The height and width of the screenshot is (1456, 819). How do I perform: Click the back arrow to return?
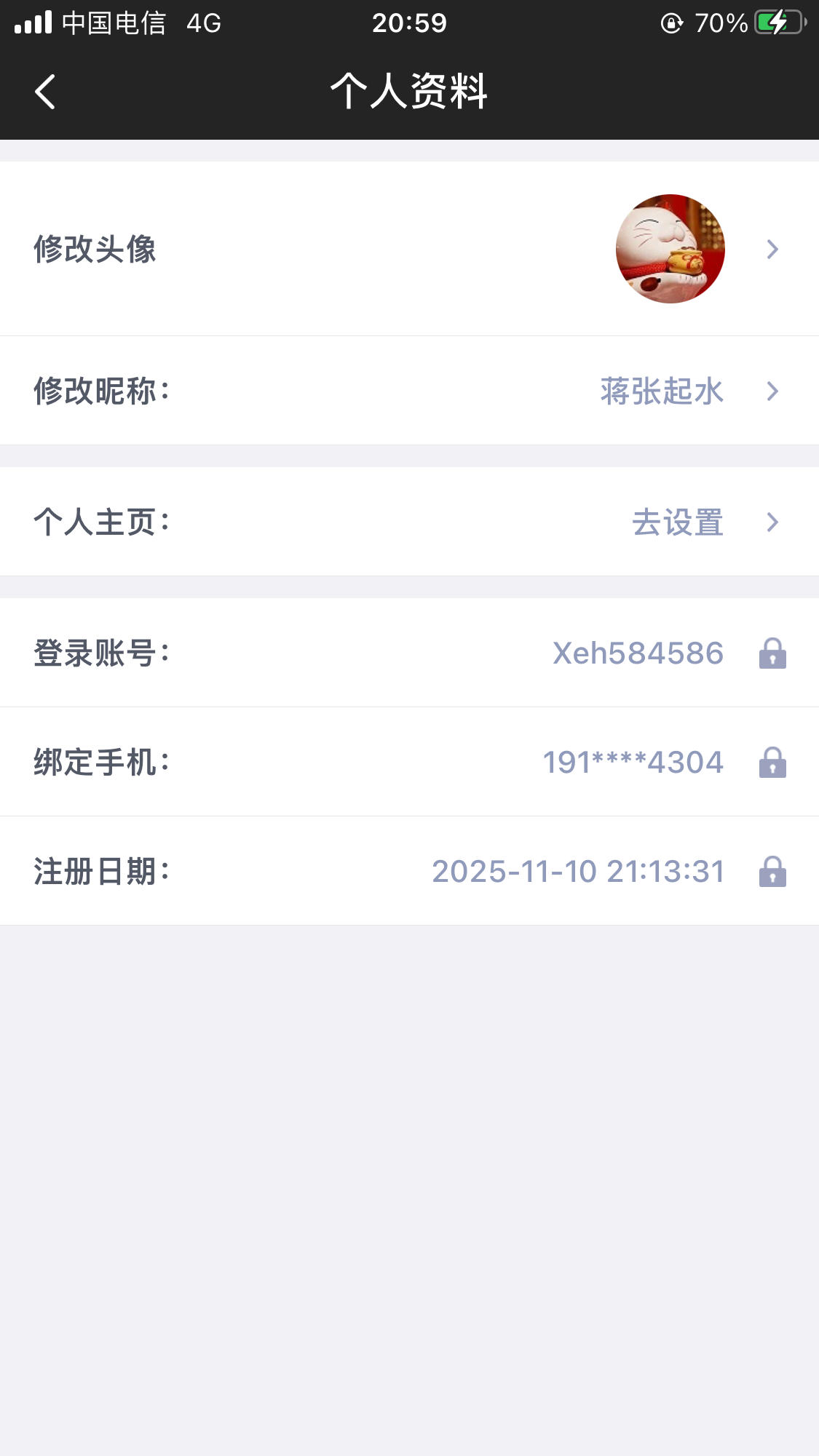(x=45, y=92)
